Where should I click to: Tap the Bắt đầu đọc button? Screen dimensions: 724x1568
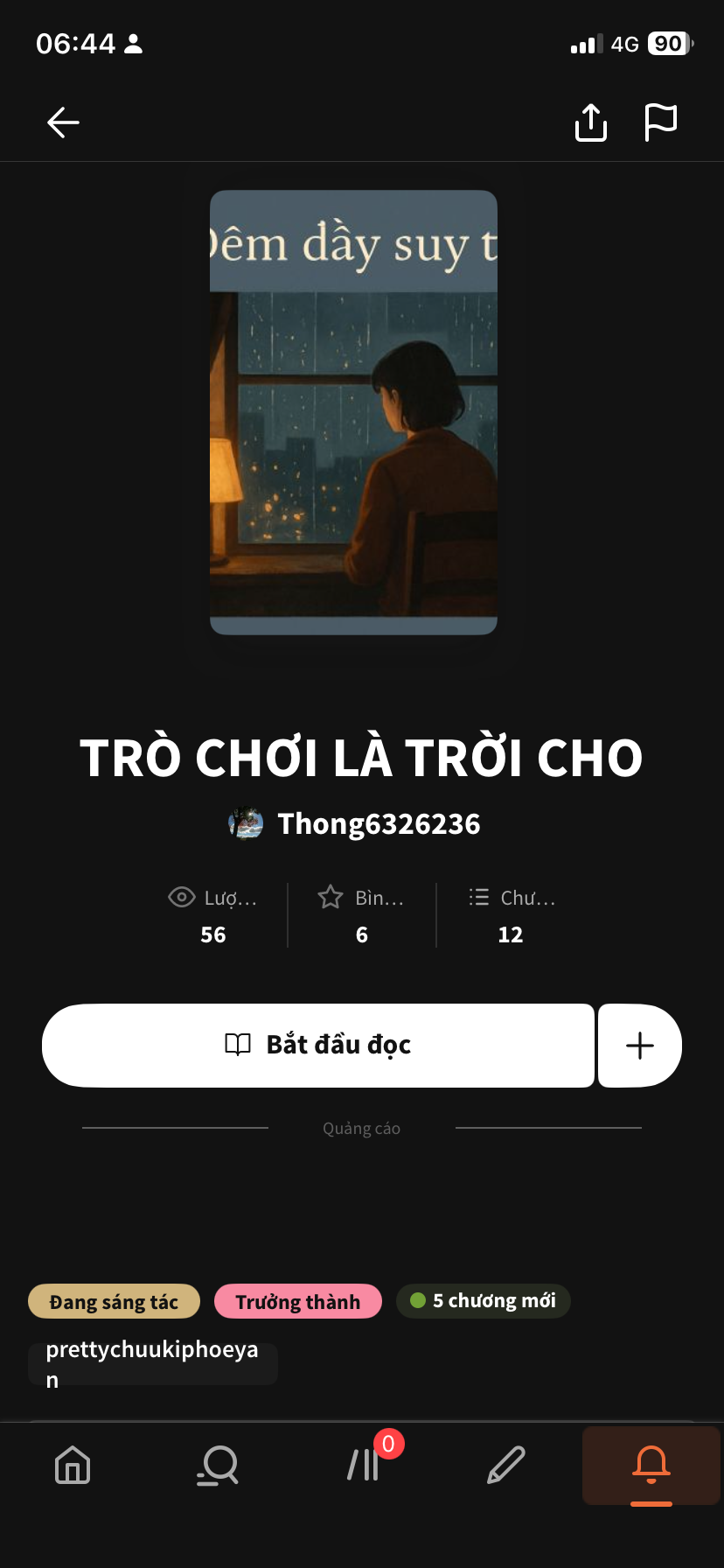pos(318,1045)
